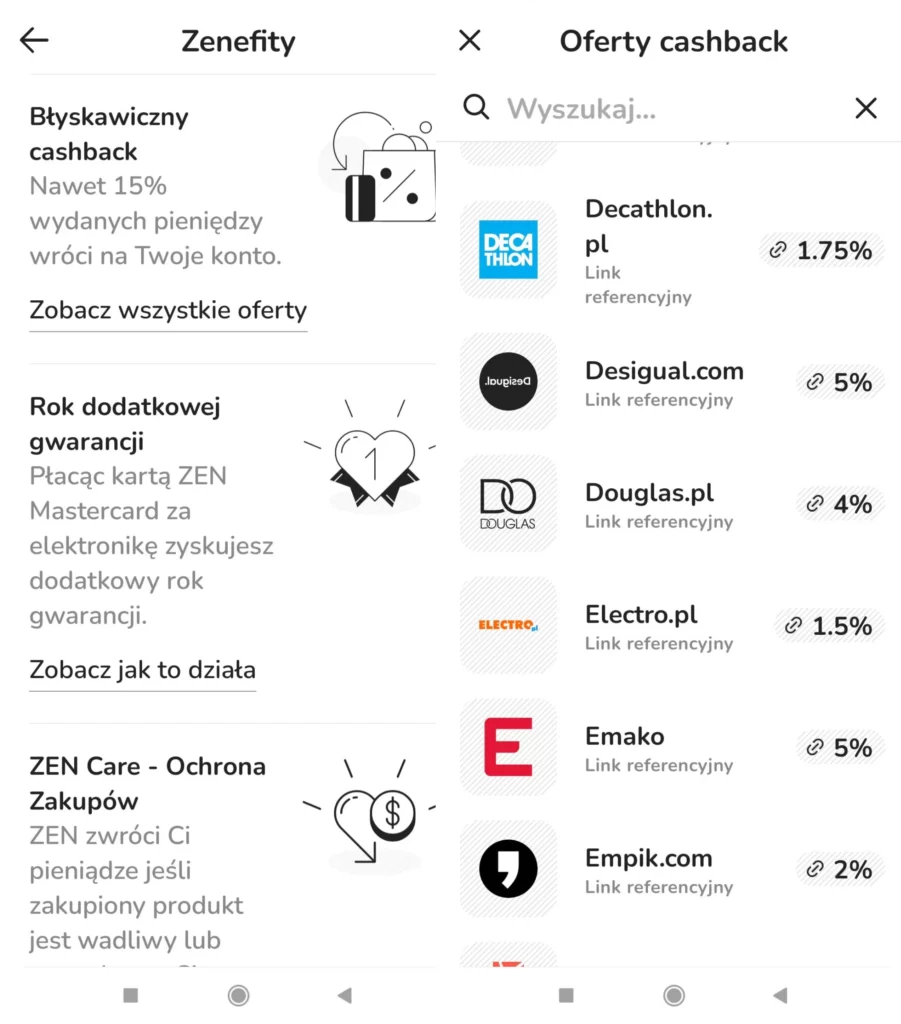Screen dimensions: 901x1024
Task: Close the Oferty cashback screen
Action: [x=469, y=40]
